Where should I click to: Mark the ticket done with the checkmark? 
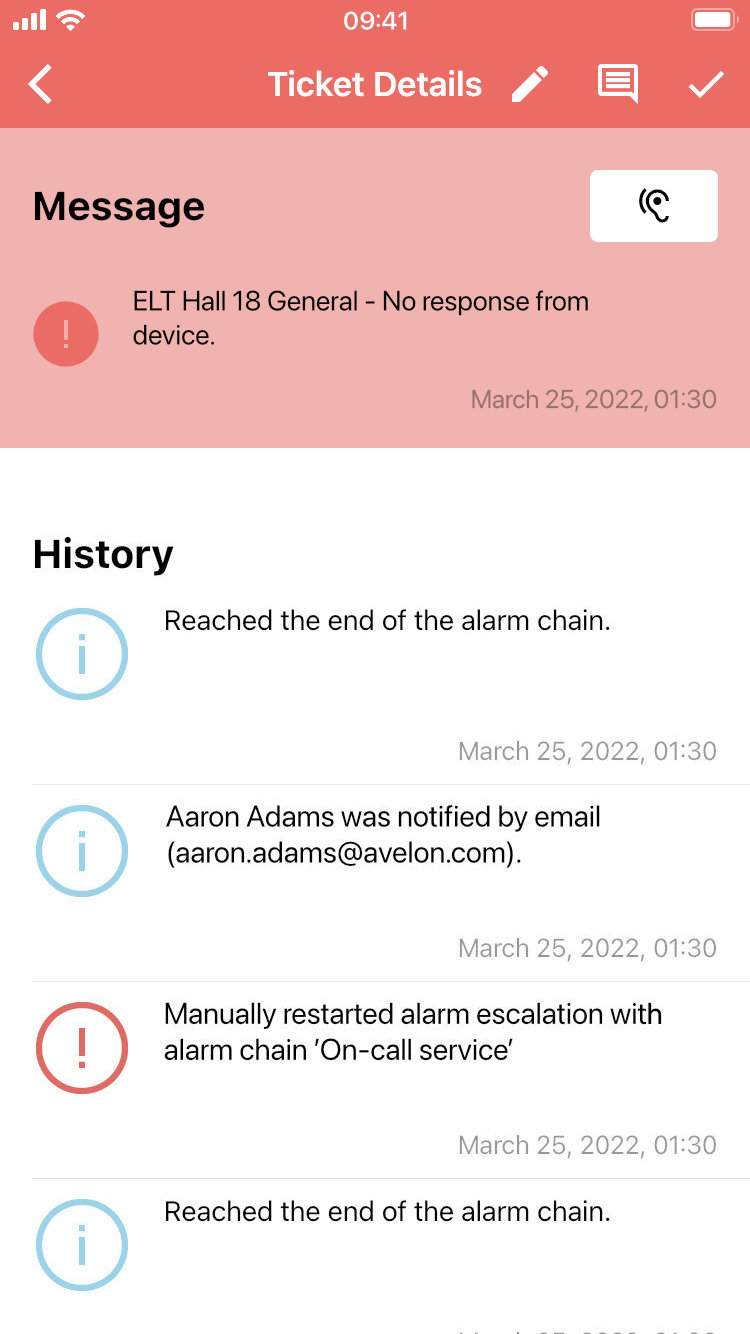705,85
